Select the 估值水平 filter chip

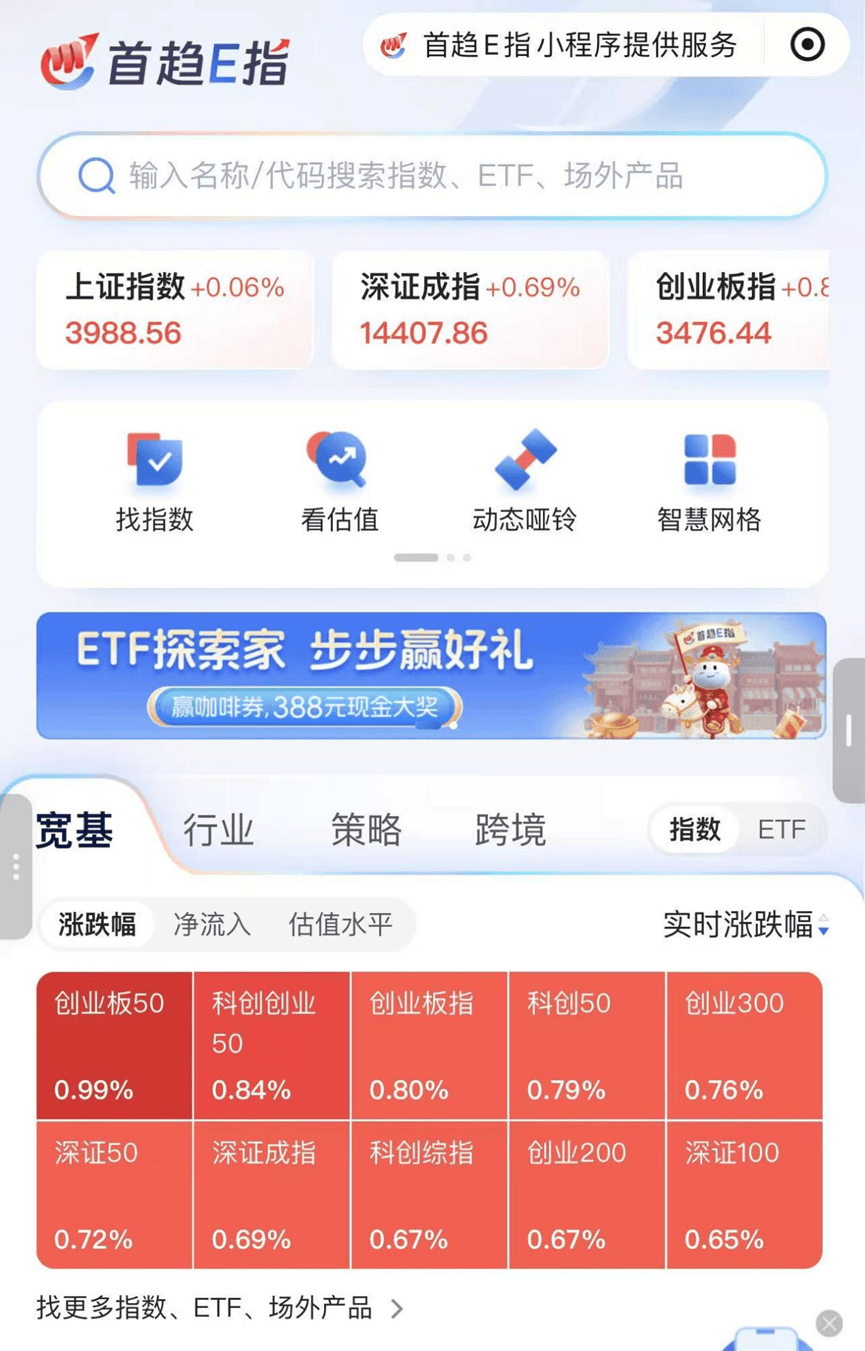tap(340, 924)
